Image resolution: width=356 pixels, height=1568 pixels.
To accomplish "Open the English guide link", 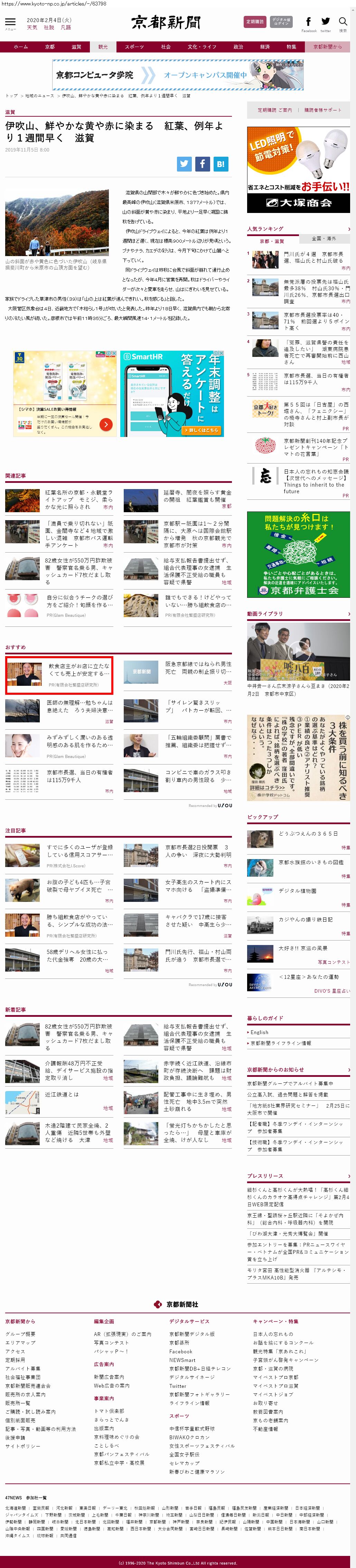I will click(x=259, y=1032).
